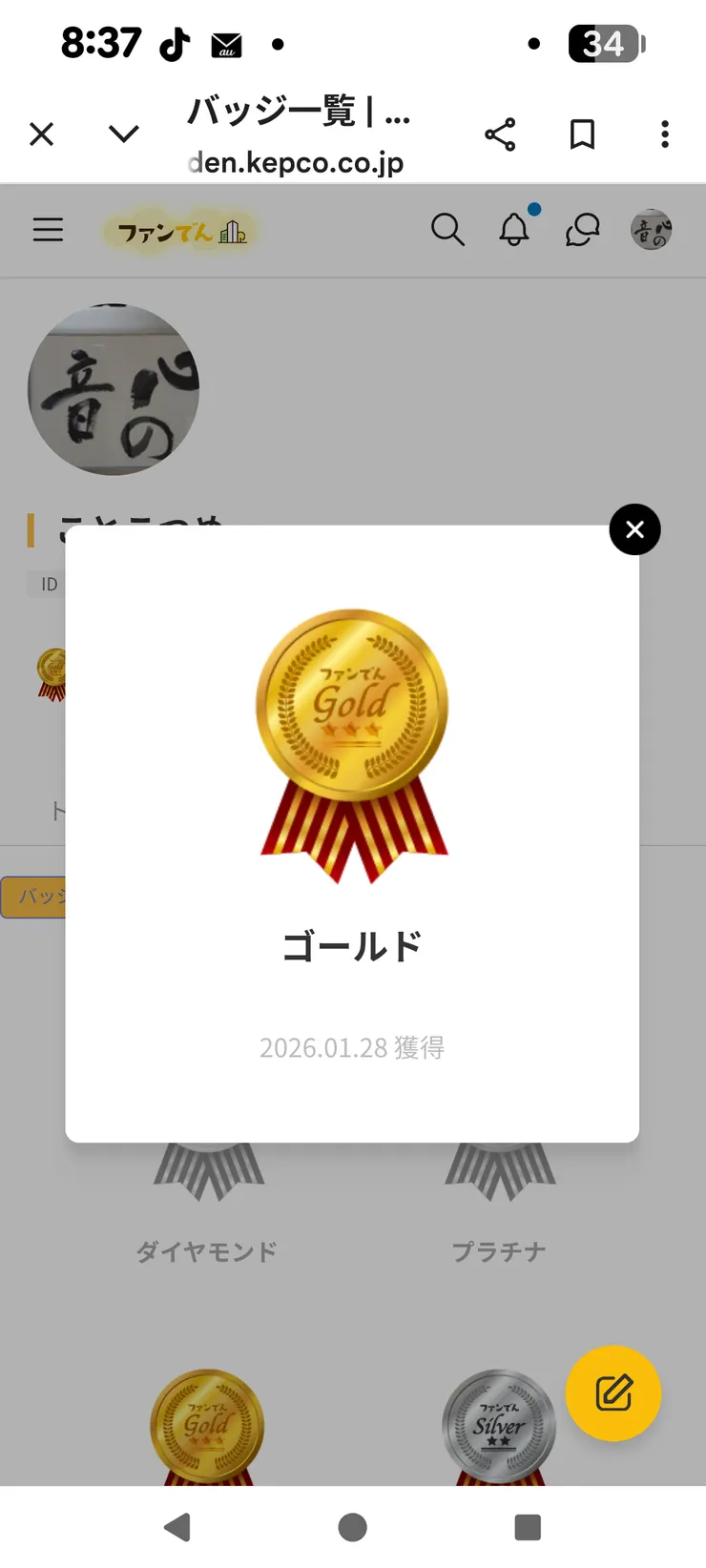Open the hamburger navigation menu
The height and width of the screenshot is (1568, 706).
[x=48, y=230]
